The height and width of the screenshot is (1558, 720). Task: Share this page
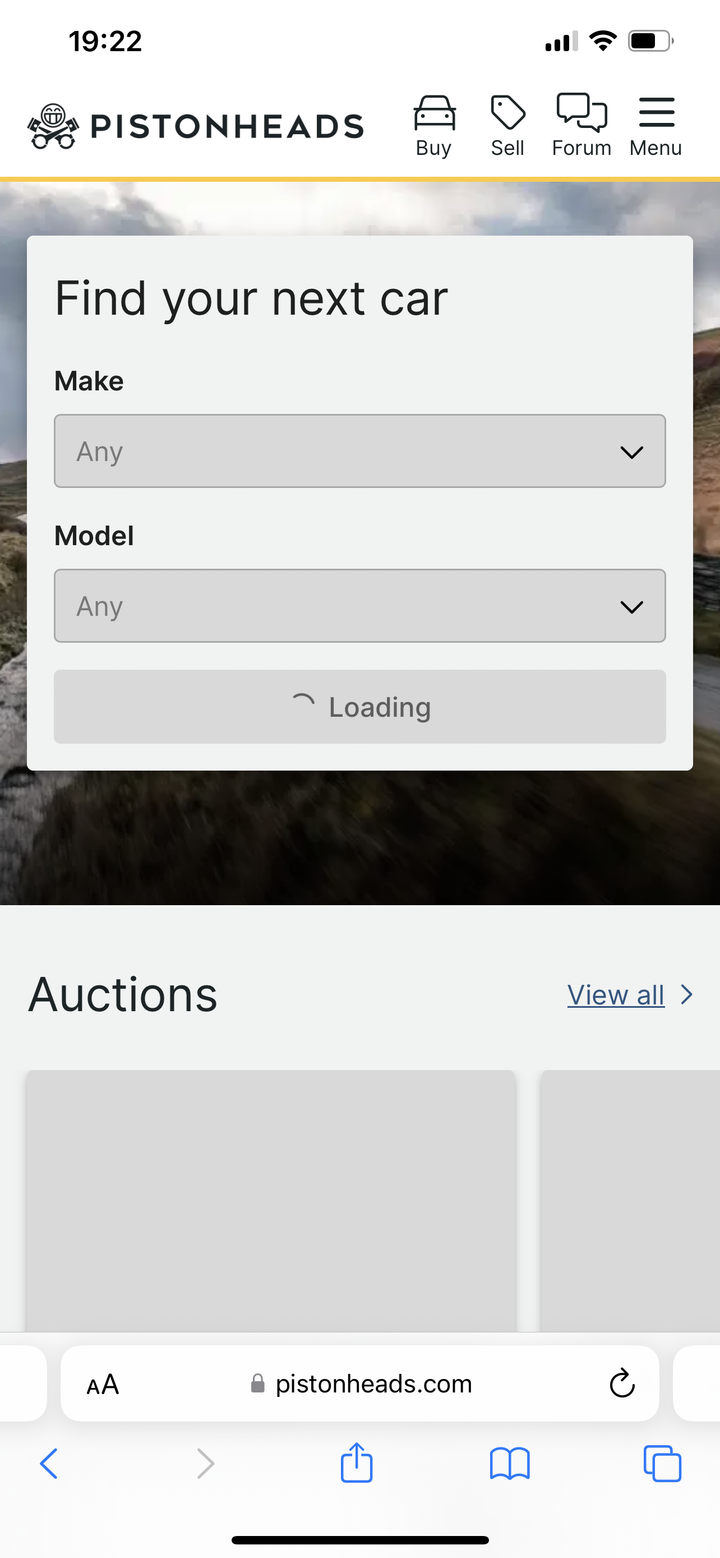tap(356, 1464)
